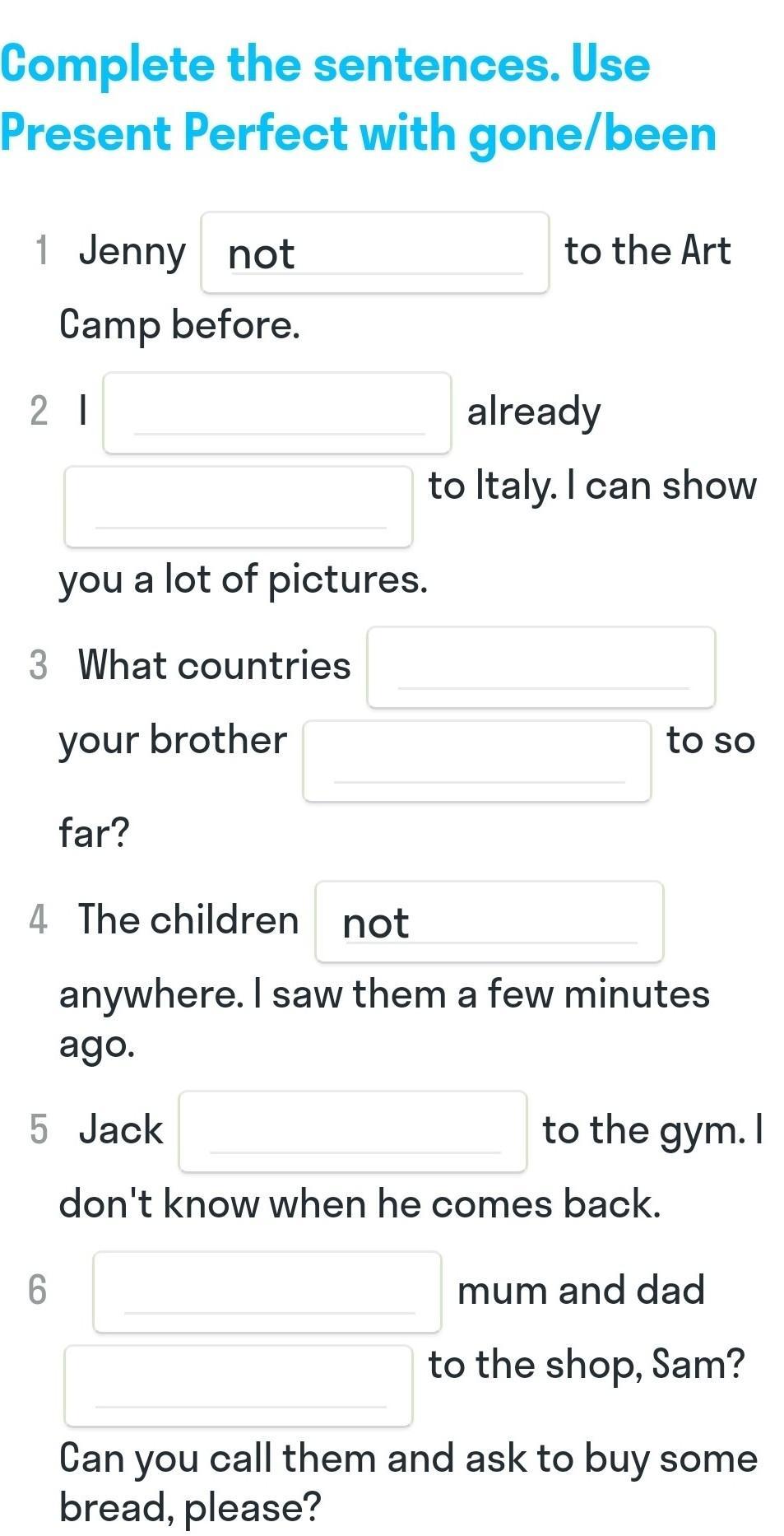Fill the blank before 'already'
The image size is (784, 1536).
pyautogui.click(x=277, y=413)
